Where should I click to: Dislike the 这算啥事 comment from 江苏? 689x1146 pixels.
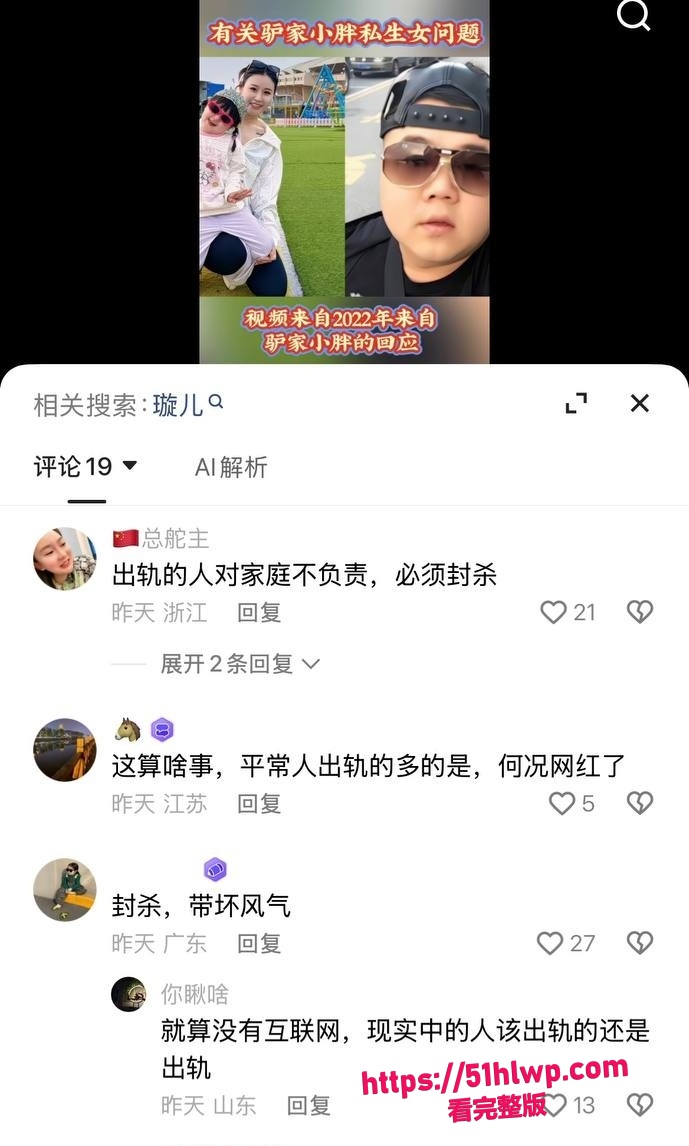(639, 803)
